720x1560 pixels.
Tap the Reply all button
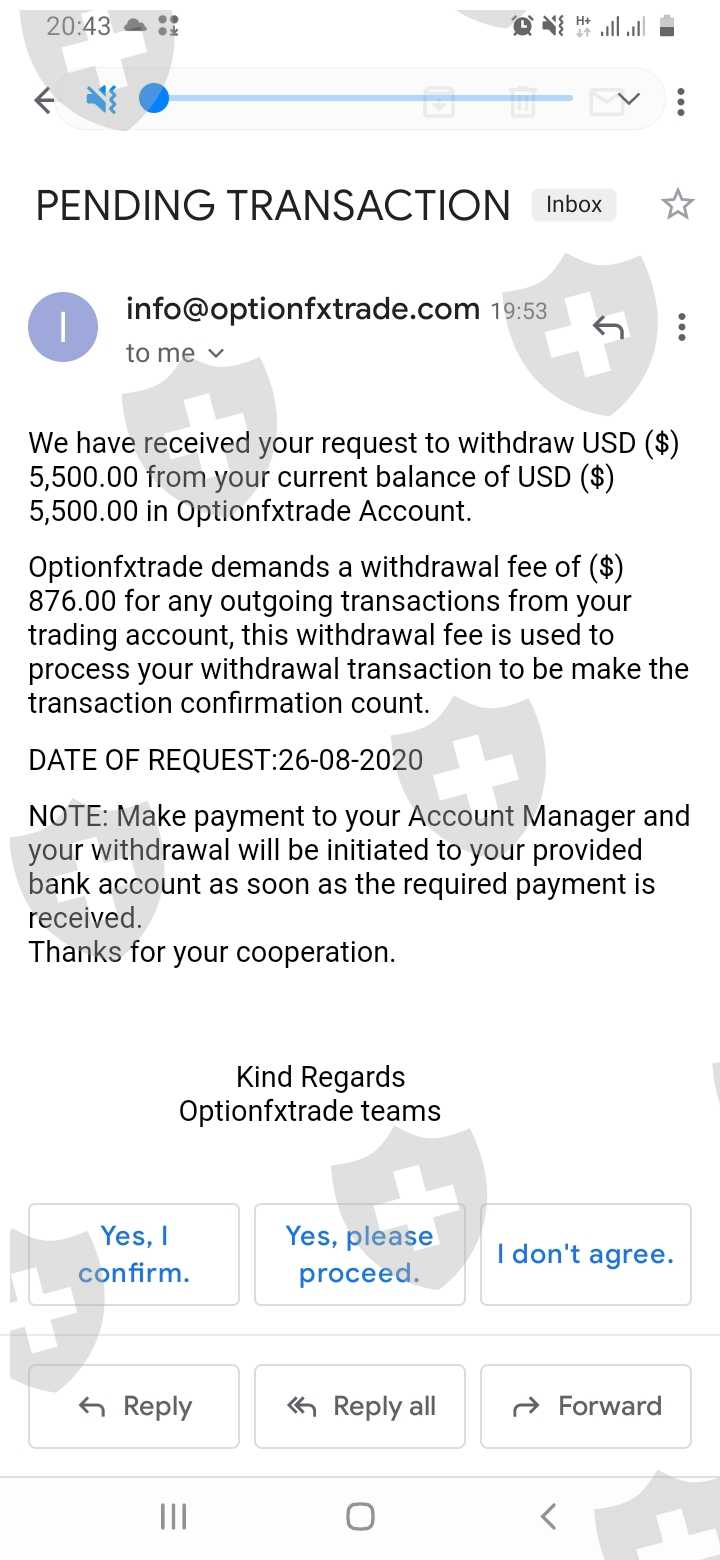[x=360, y=1406]
